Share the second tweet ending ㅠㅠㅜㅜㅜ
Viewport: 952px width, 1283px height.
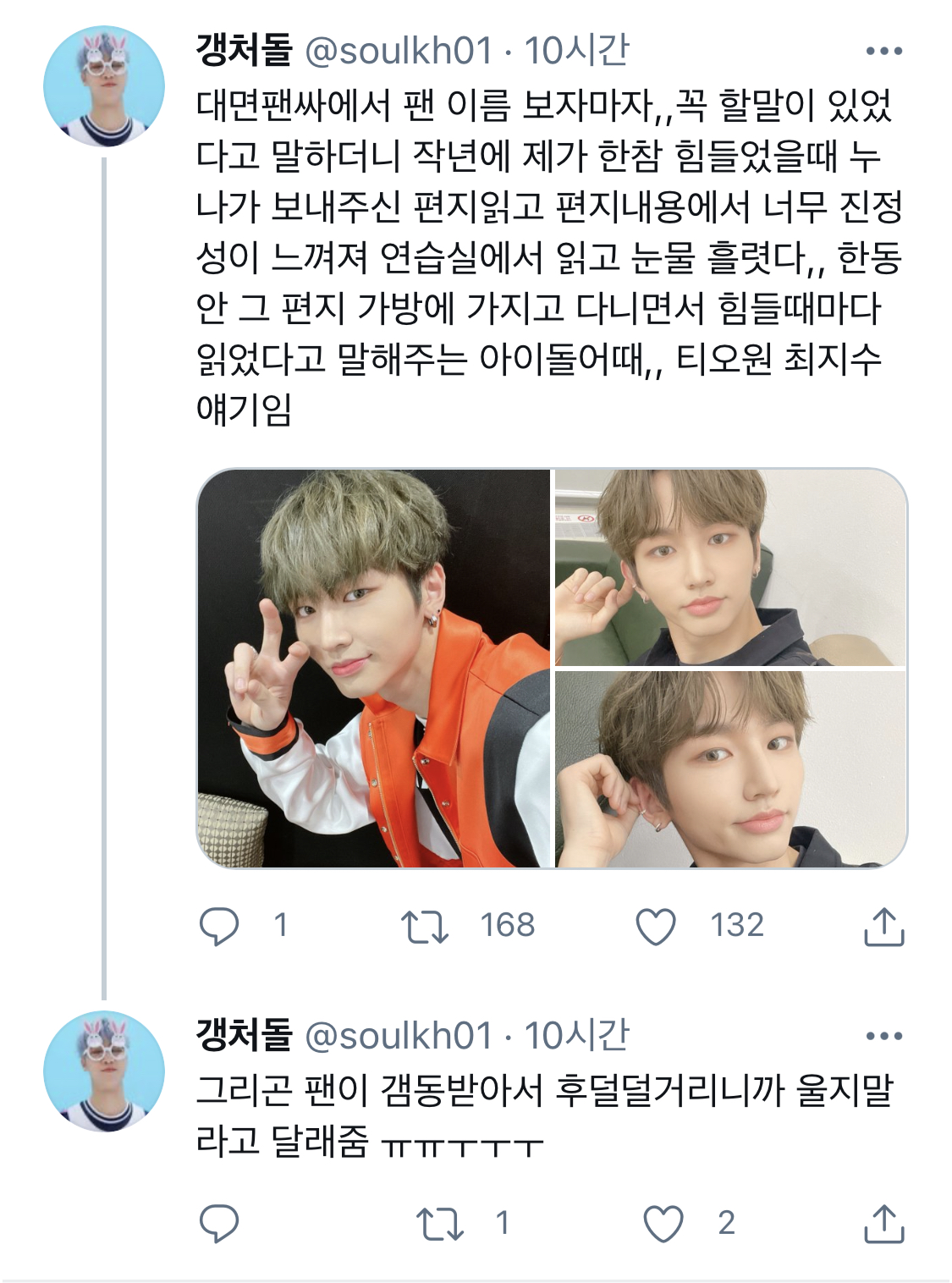(x=883, y=1223)
